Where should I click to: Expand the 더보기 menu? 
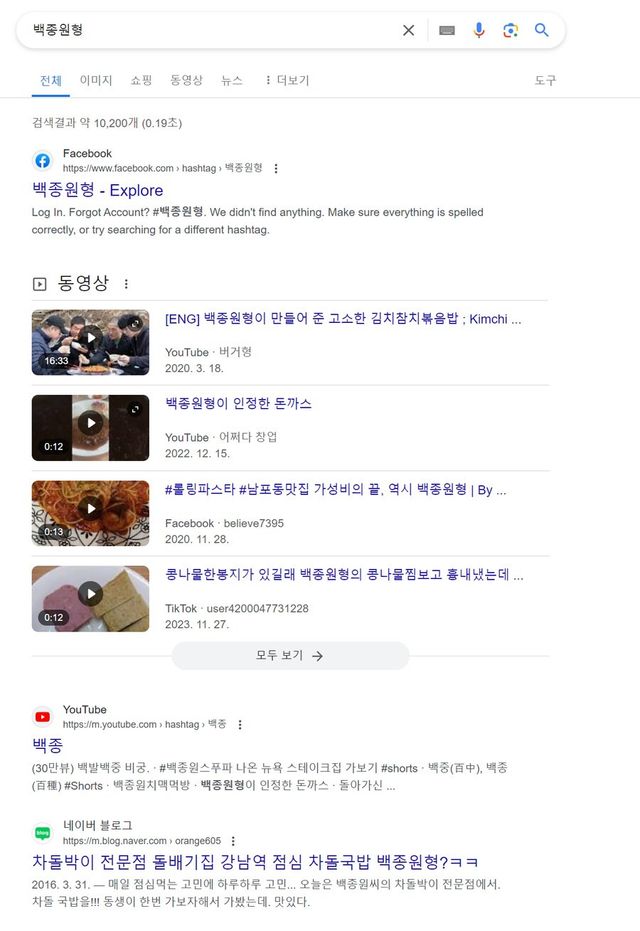click(286, 80)
